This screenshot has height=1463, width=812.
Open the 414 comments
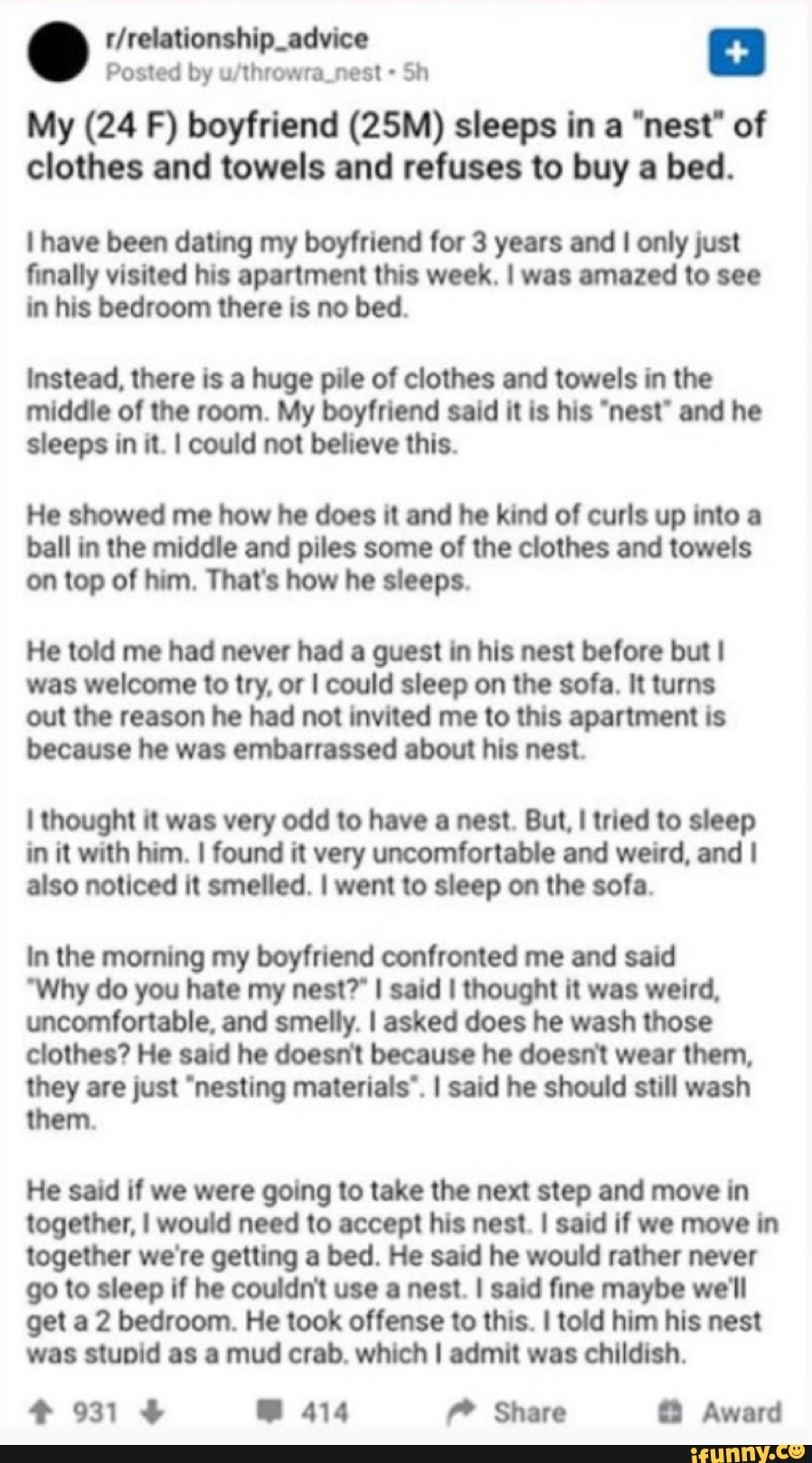[x=305, y=1412]
